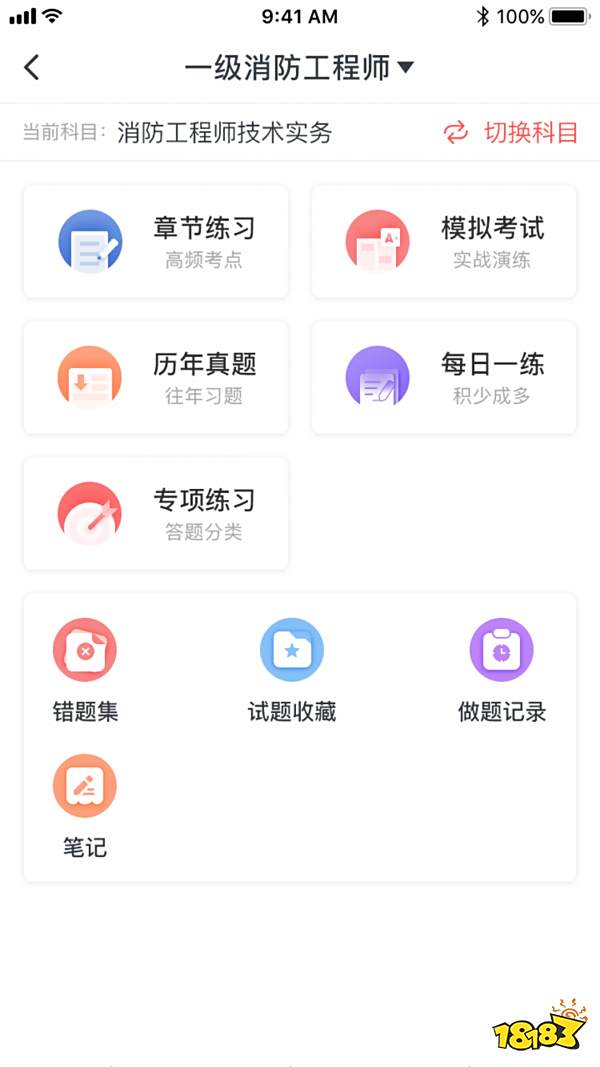This screenshot has width=600, height=1067.
Task: Open the 历年真题 card
Action: pyautogui.click(x=156, y=378)
